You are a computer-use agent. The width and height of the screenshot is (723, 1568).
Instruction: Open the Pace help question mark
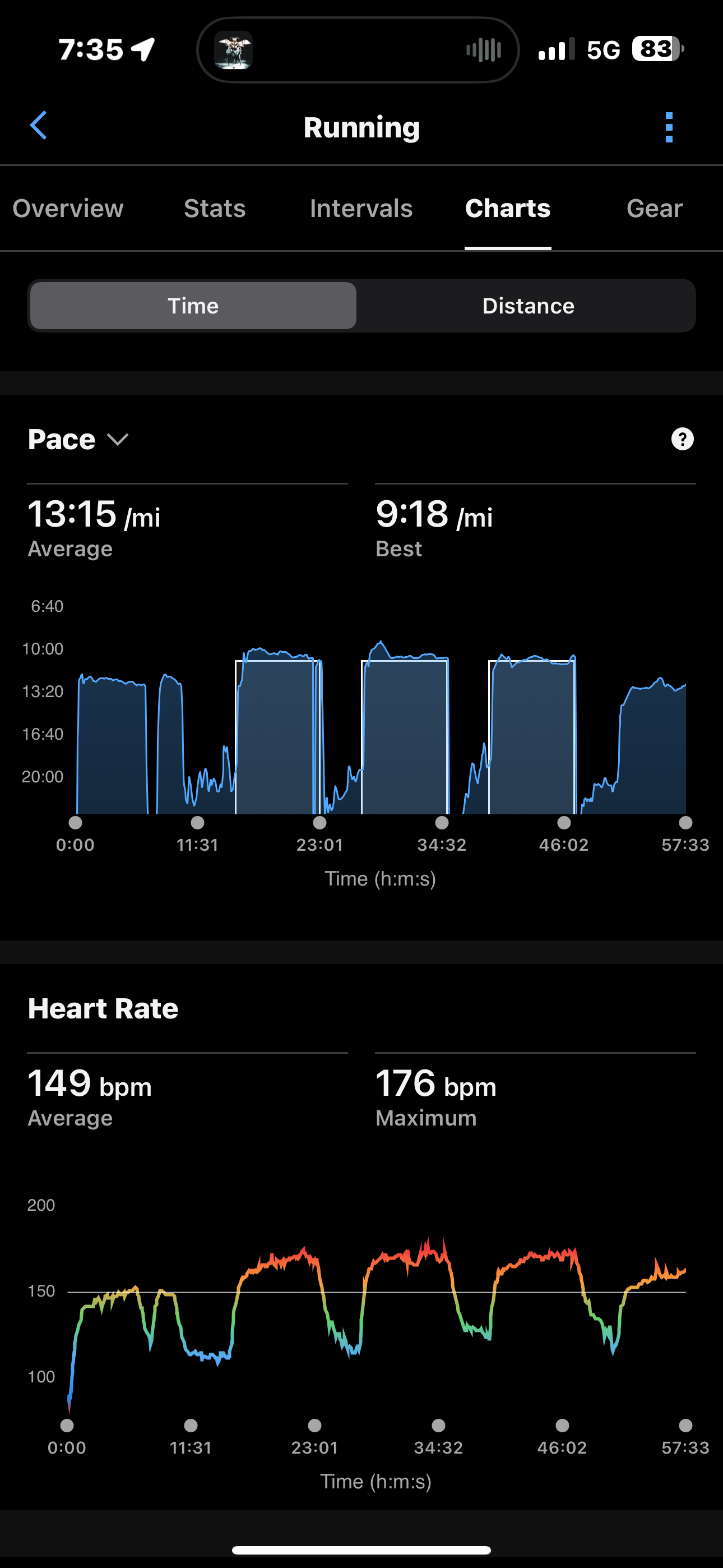click(682, 439)
